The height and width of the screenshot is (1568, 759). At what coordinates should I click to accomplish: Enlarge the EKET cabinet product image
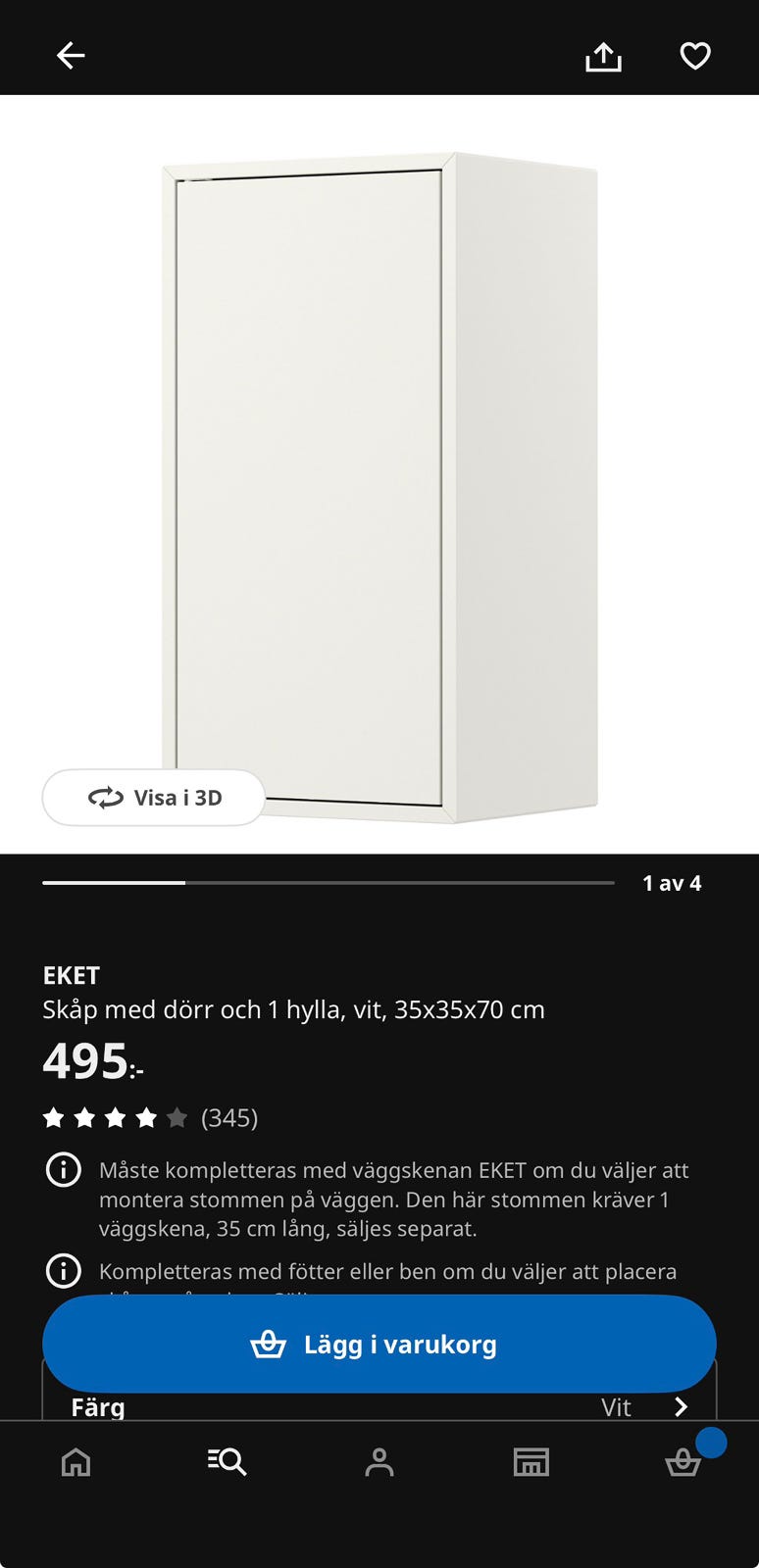379,470
